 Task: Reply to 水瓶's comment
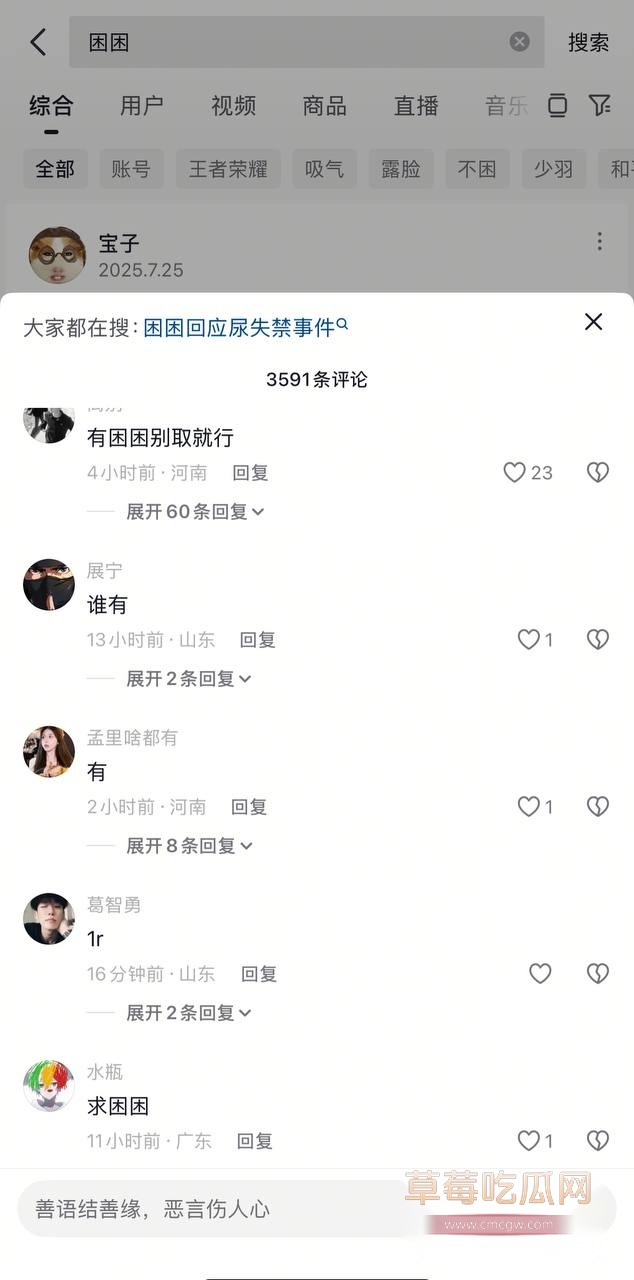coord(255,1141)
